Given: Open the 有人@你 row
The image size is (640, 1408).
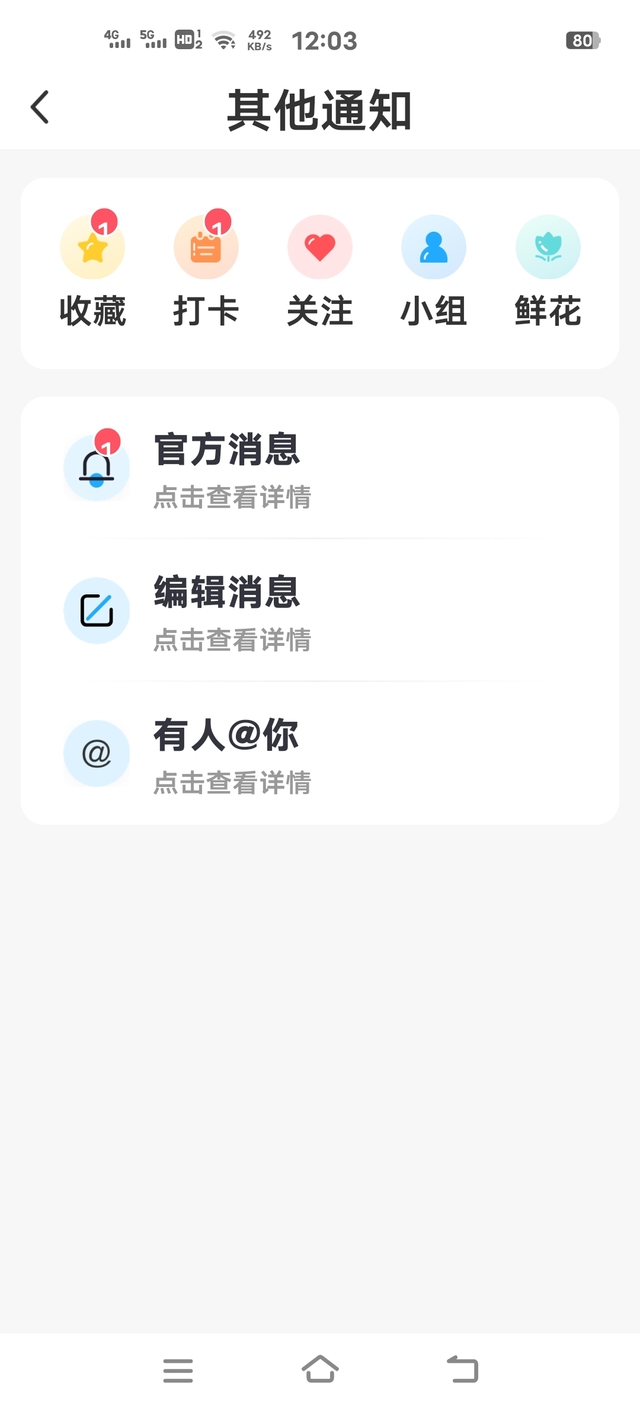Looking at the screenshot, I should click(320, 753).
